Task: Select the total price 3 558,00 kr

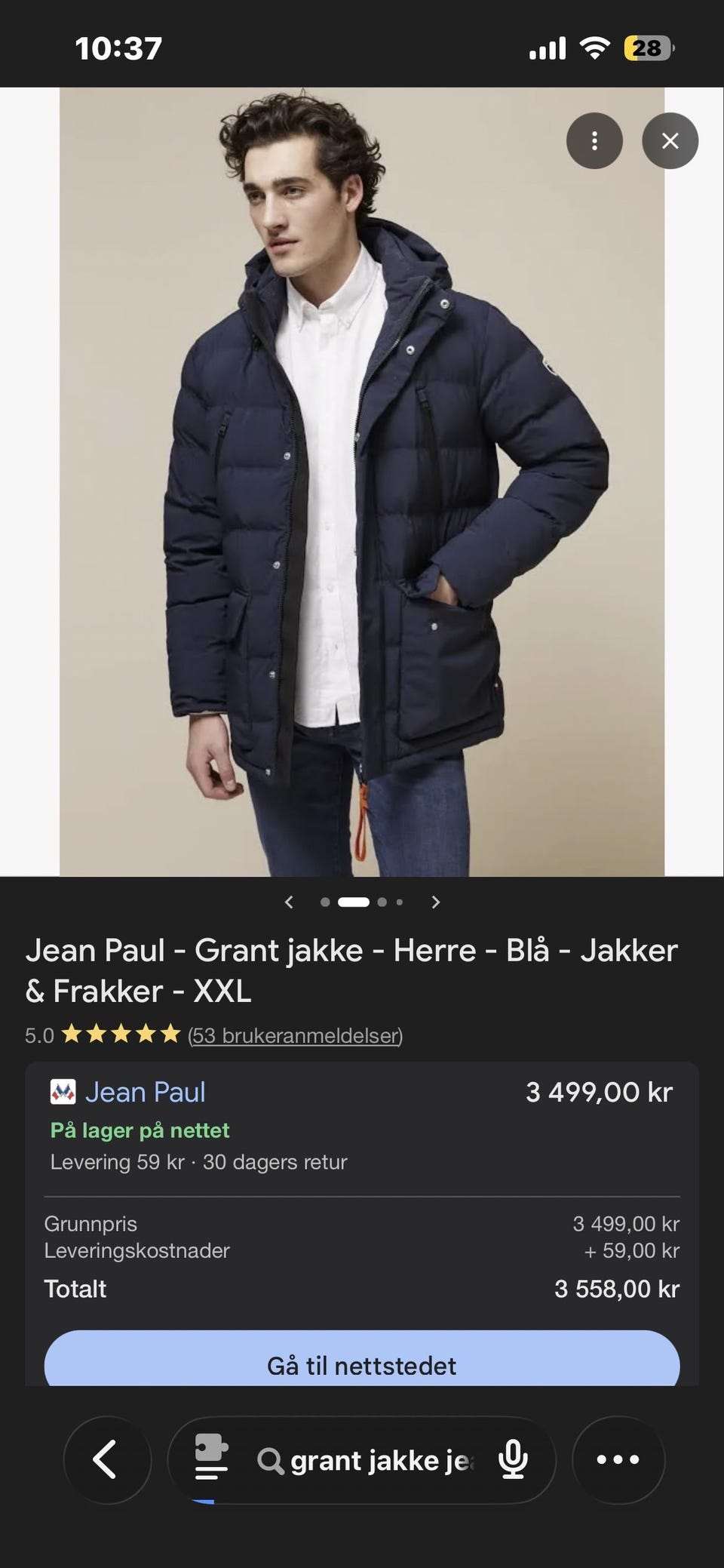Action: 619,1289
